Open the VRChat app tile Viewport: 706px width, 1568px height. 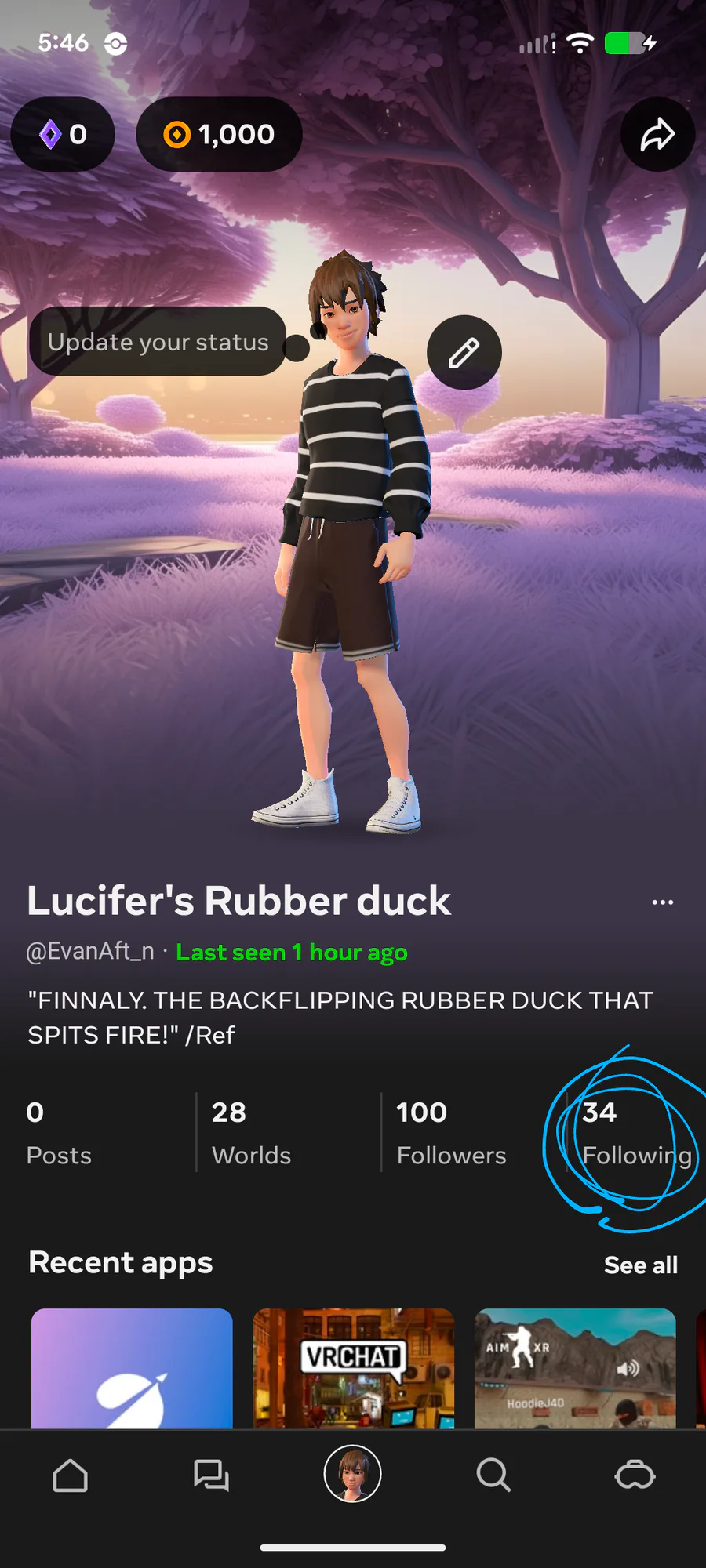tap(353, 1368)
